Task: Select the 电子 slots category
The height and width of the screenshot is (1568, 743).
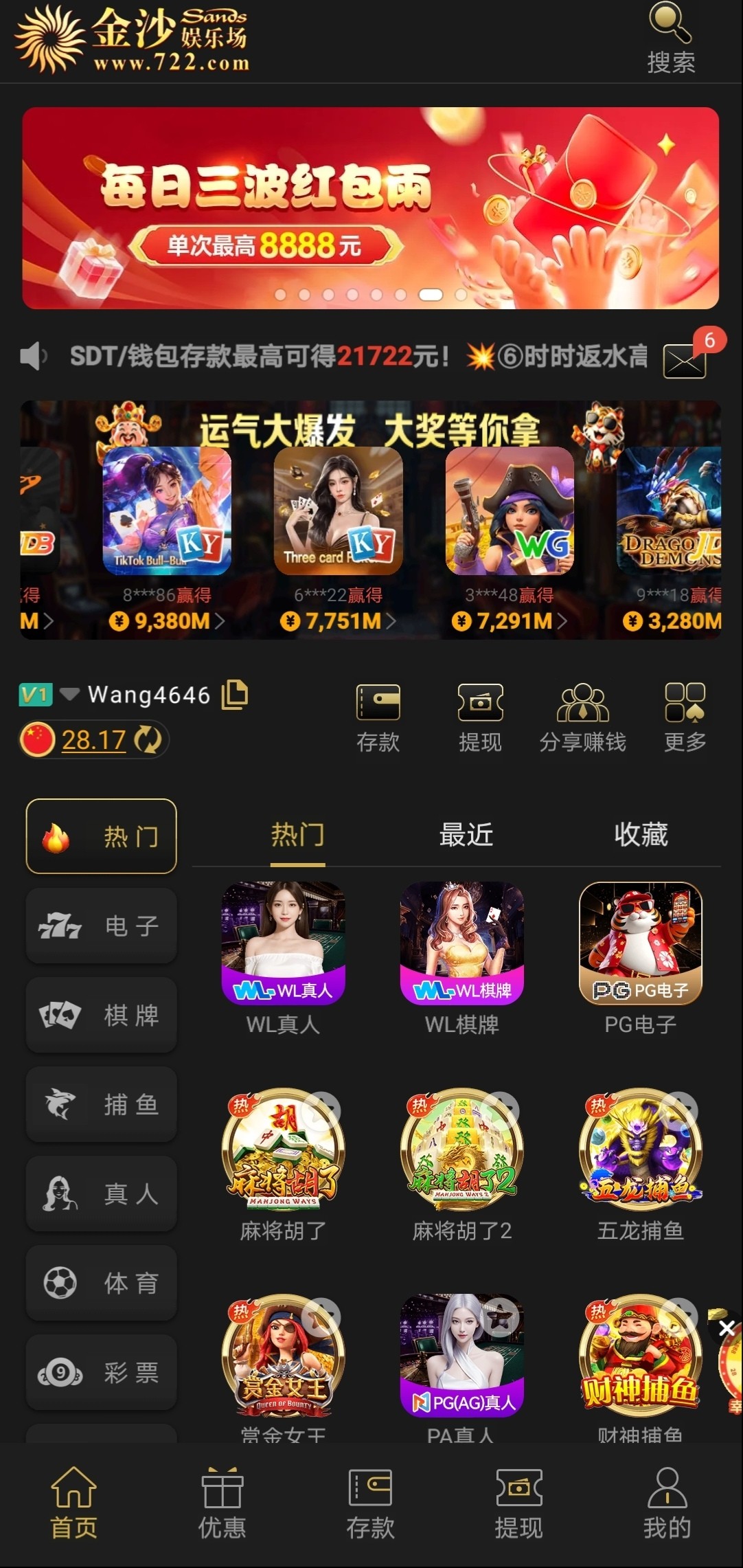Action: [x=102, y=926]
